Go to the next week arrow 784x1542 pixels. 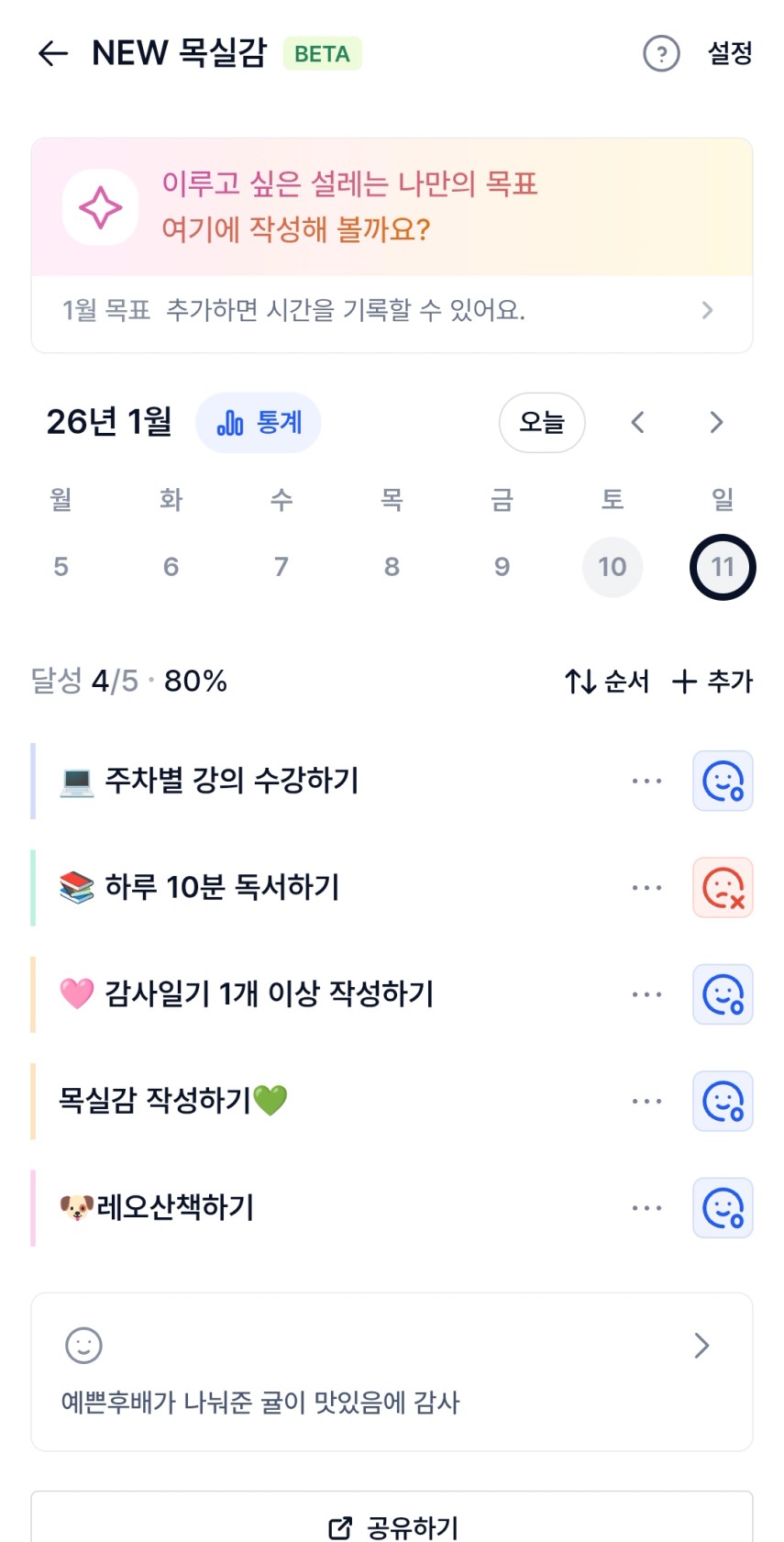coord(716,423)
